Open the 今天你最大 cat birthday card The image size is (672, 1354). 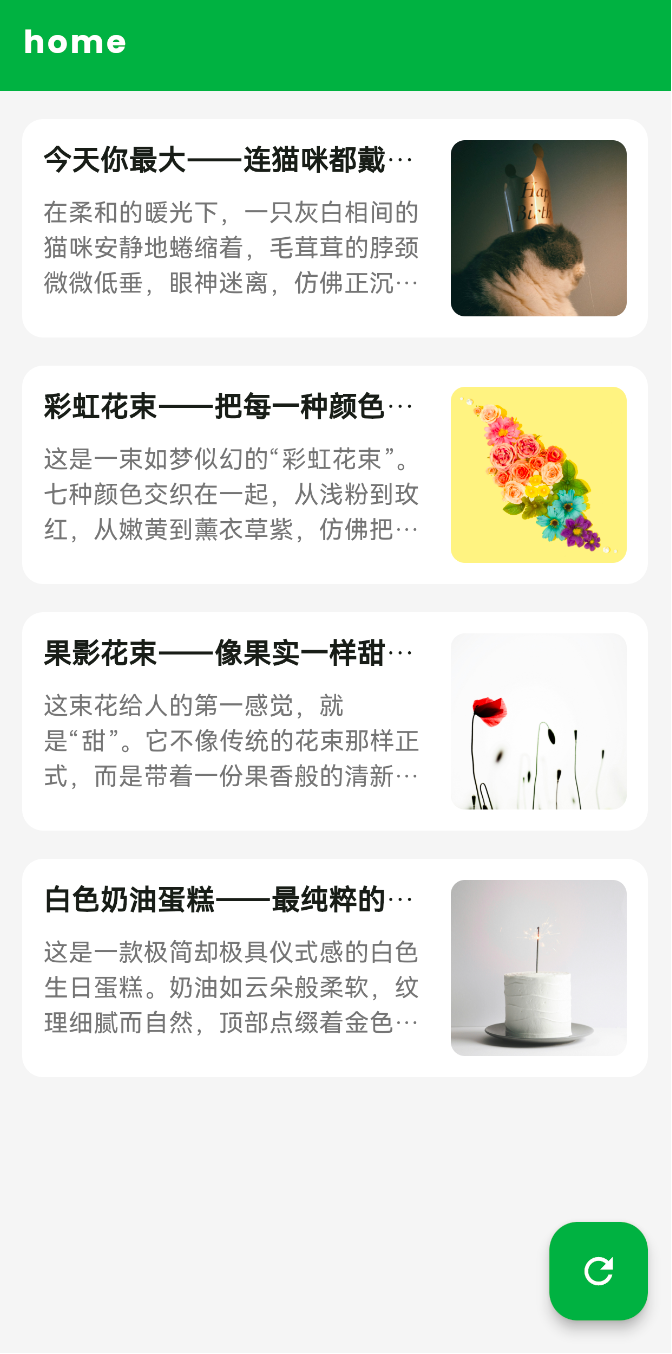coord(335,228)
